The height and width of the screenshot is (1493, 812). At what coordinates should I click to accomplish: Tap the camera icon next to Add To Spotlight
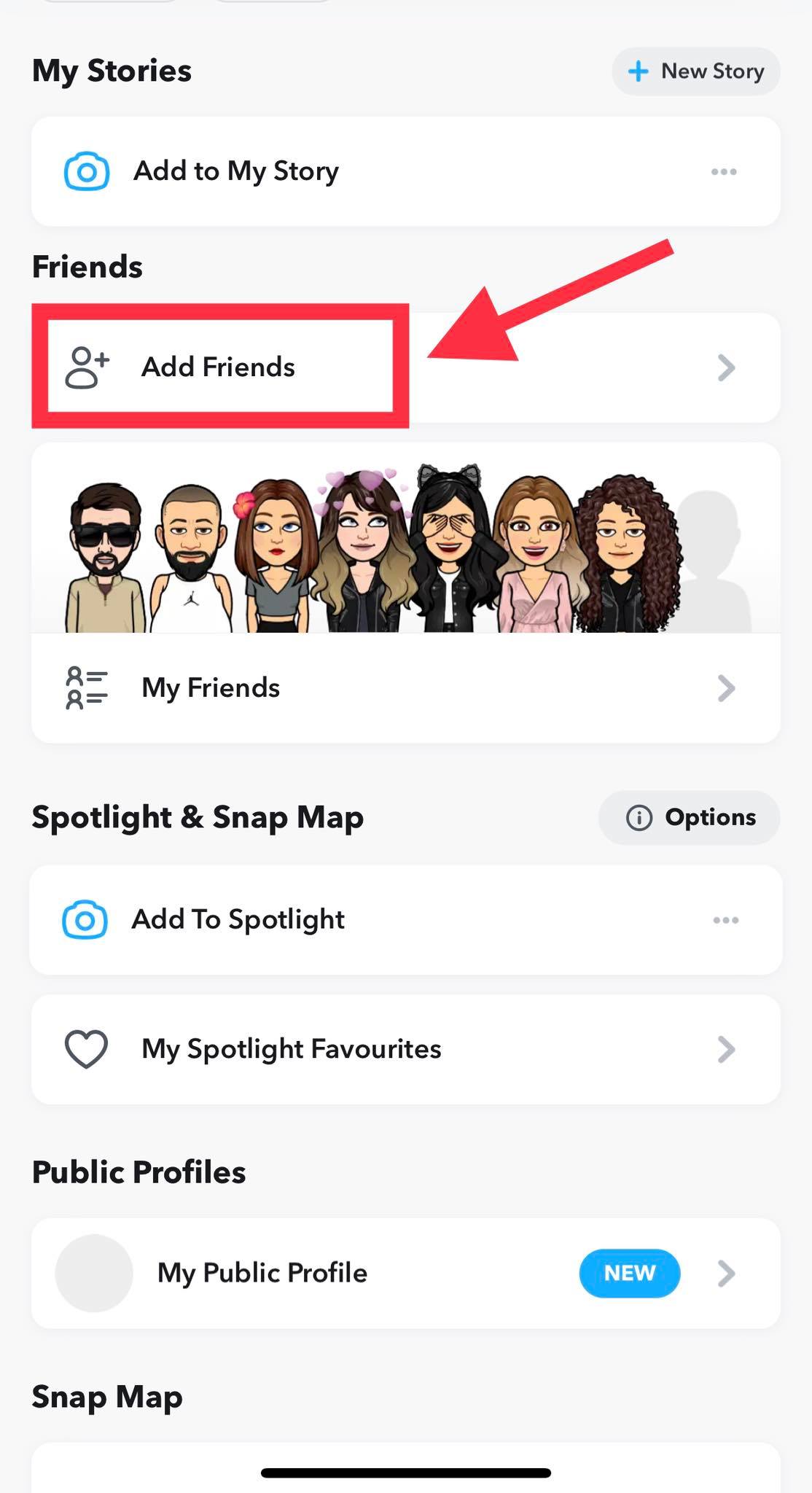point(85,920)
